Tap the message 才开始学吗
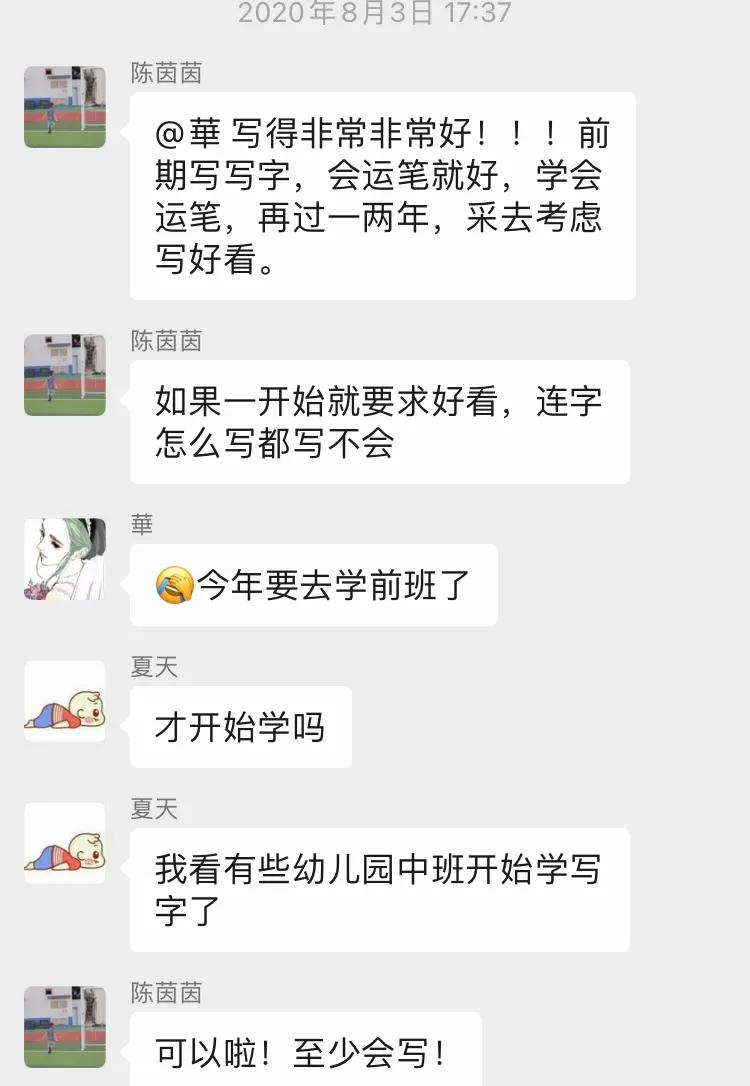This screenshot has width=750, height=1086. click(240, 727)
